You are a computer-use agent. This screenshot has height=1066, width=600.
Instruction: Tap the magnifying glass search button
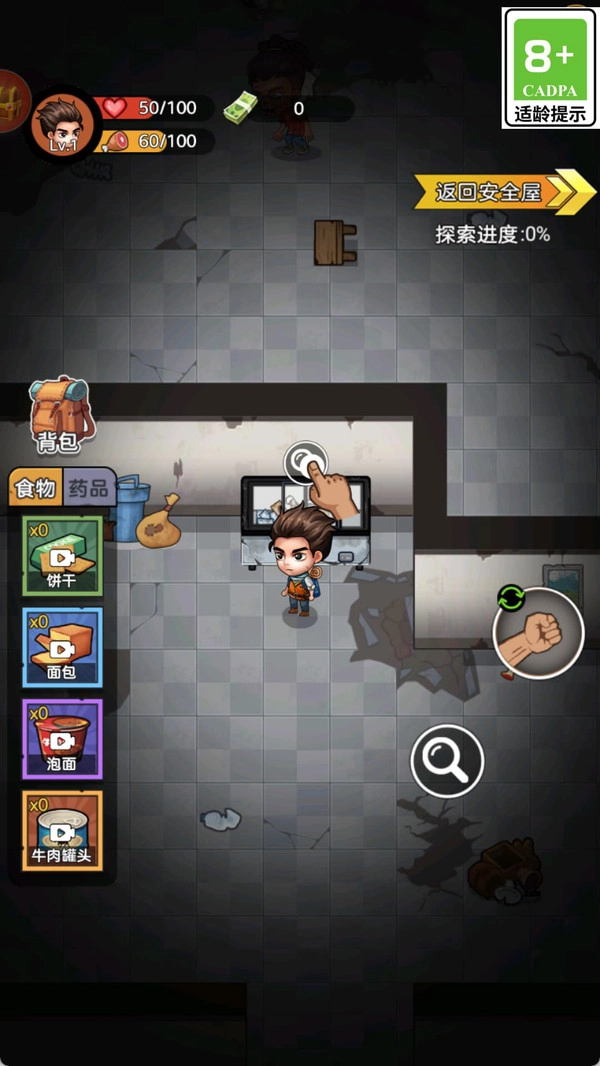click(447, 762)
